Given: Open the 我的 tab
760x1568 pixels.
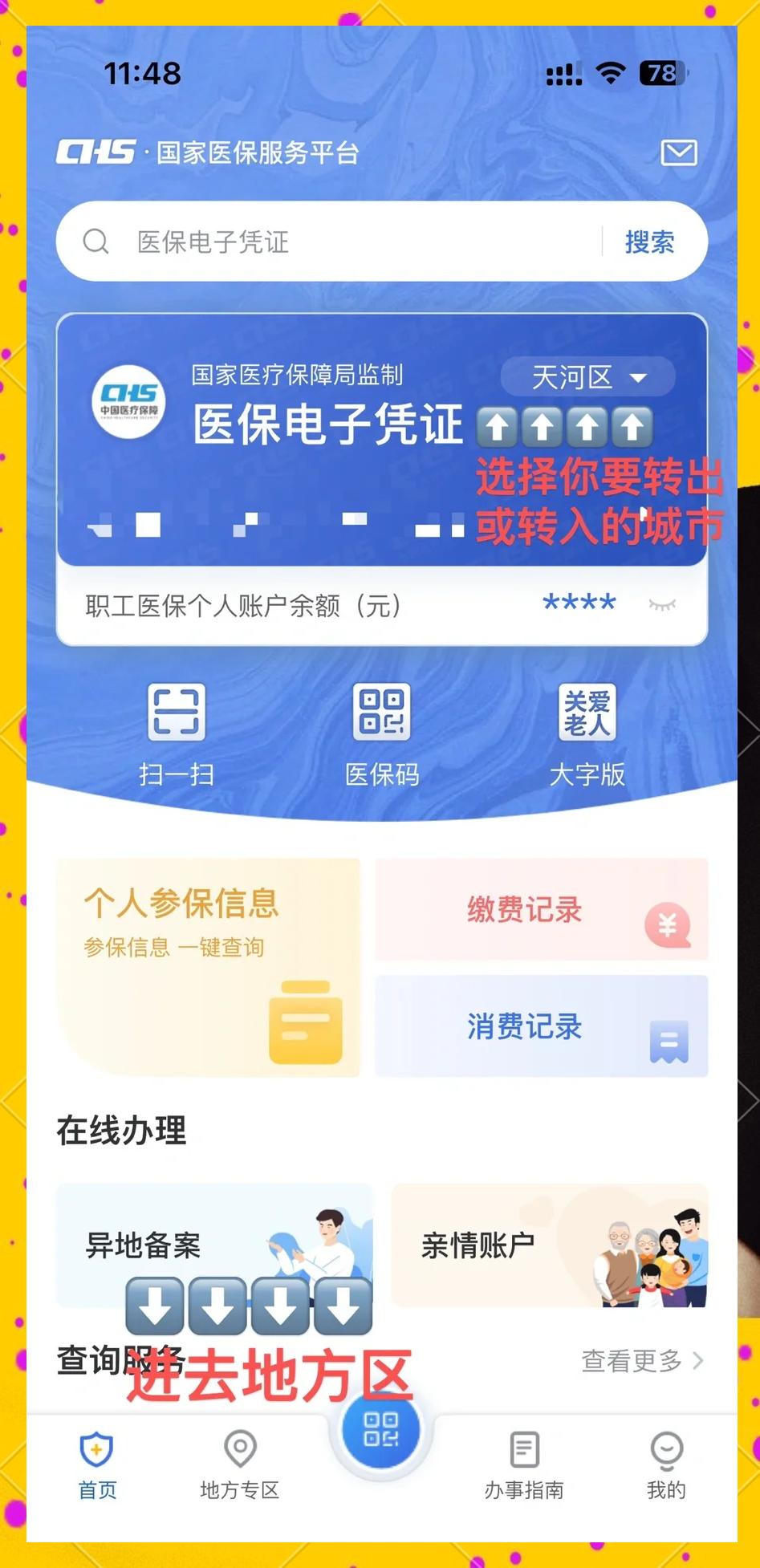Looking at the screenshot, I should (x=666, y=1465).
